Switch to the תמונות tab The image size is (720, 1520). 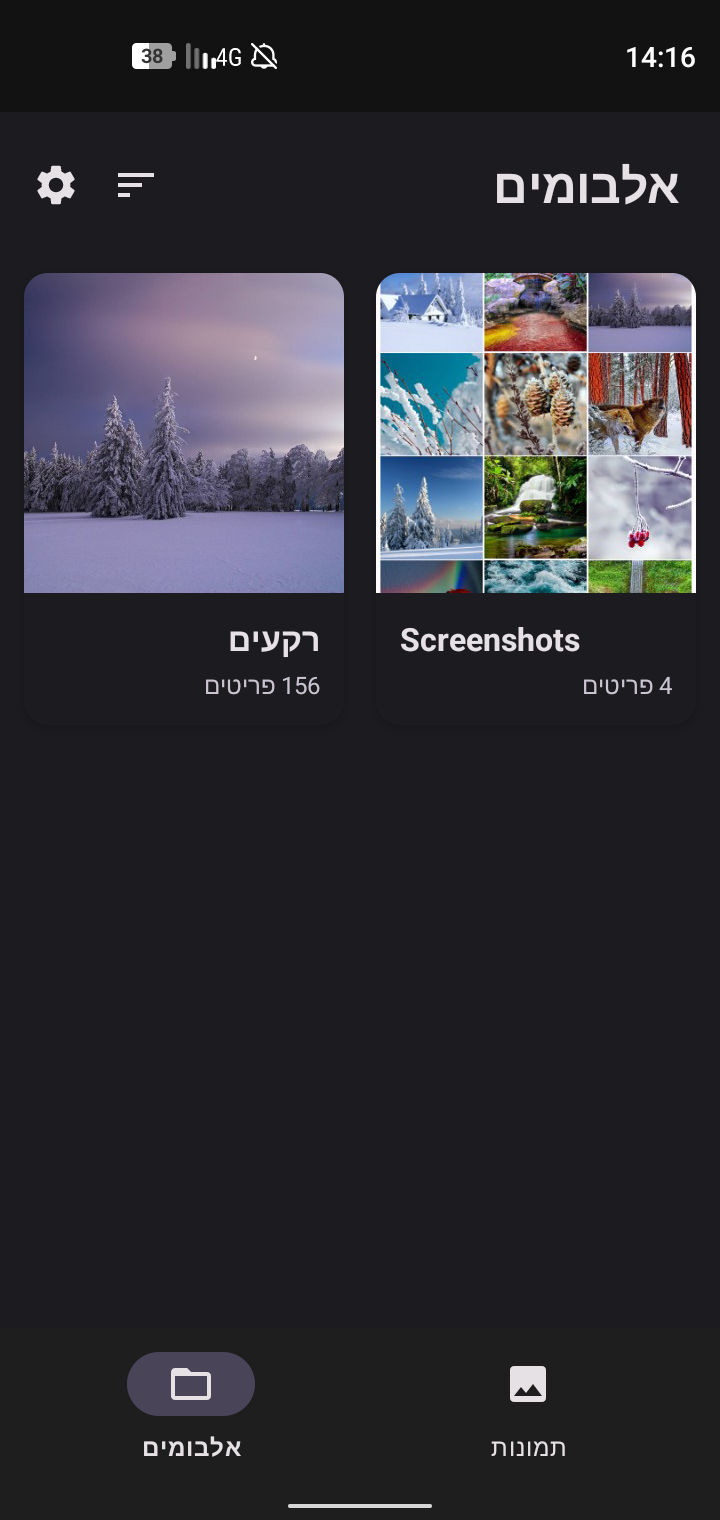(x=528, y=1405)
